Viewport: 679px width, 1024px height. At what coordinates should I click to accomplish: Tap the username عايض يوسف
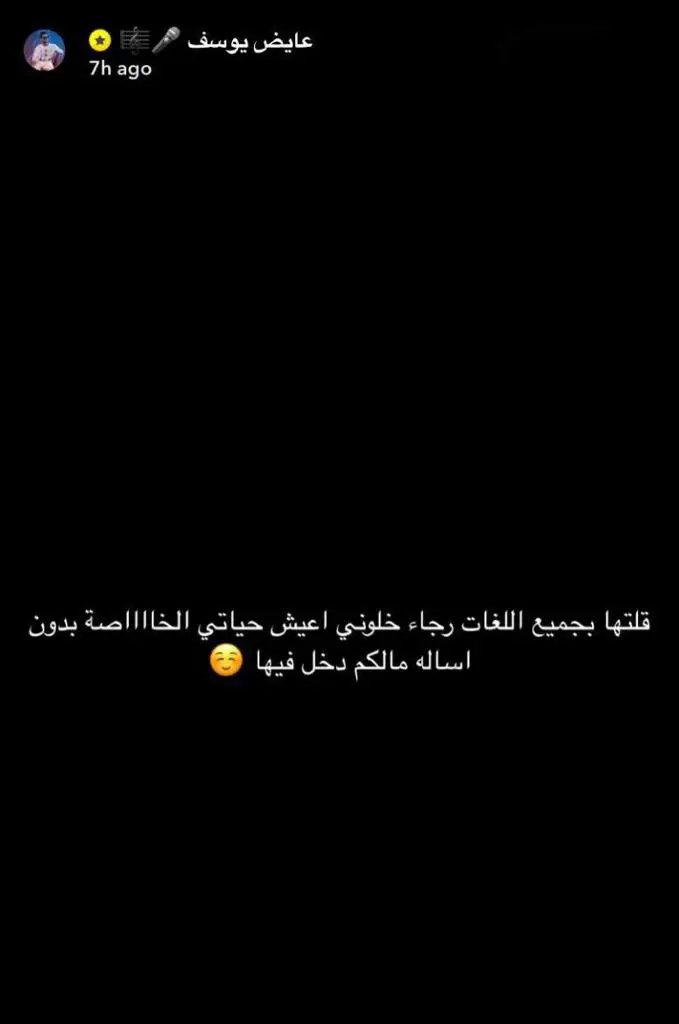pos(250,40)
